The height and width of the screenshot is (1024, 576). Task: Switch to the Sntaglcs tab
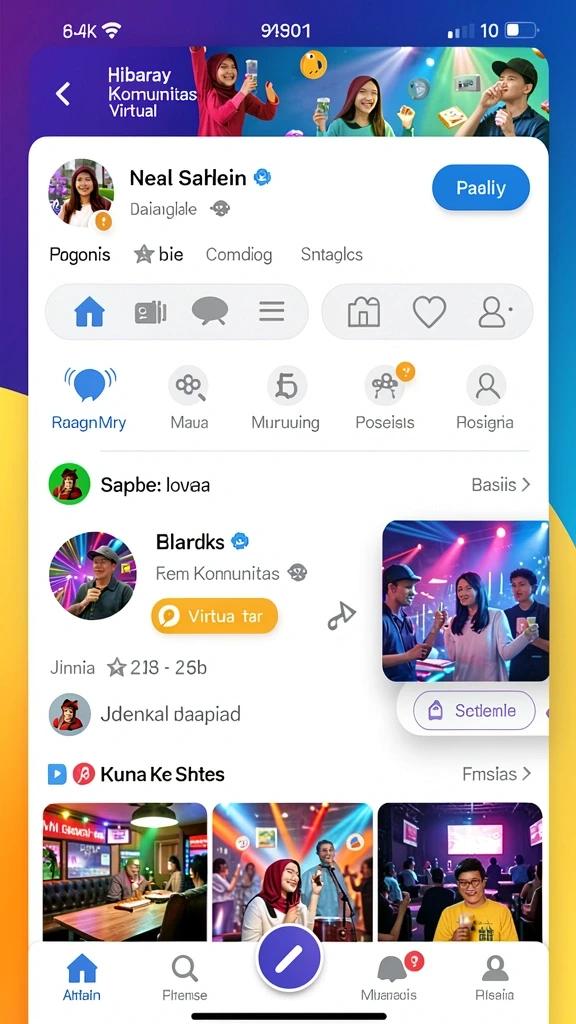click(x=332, y=255)
